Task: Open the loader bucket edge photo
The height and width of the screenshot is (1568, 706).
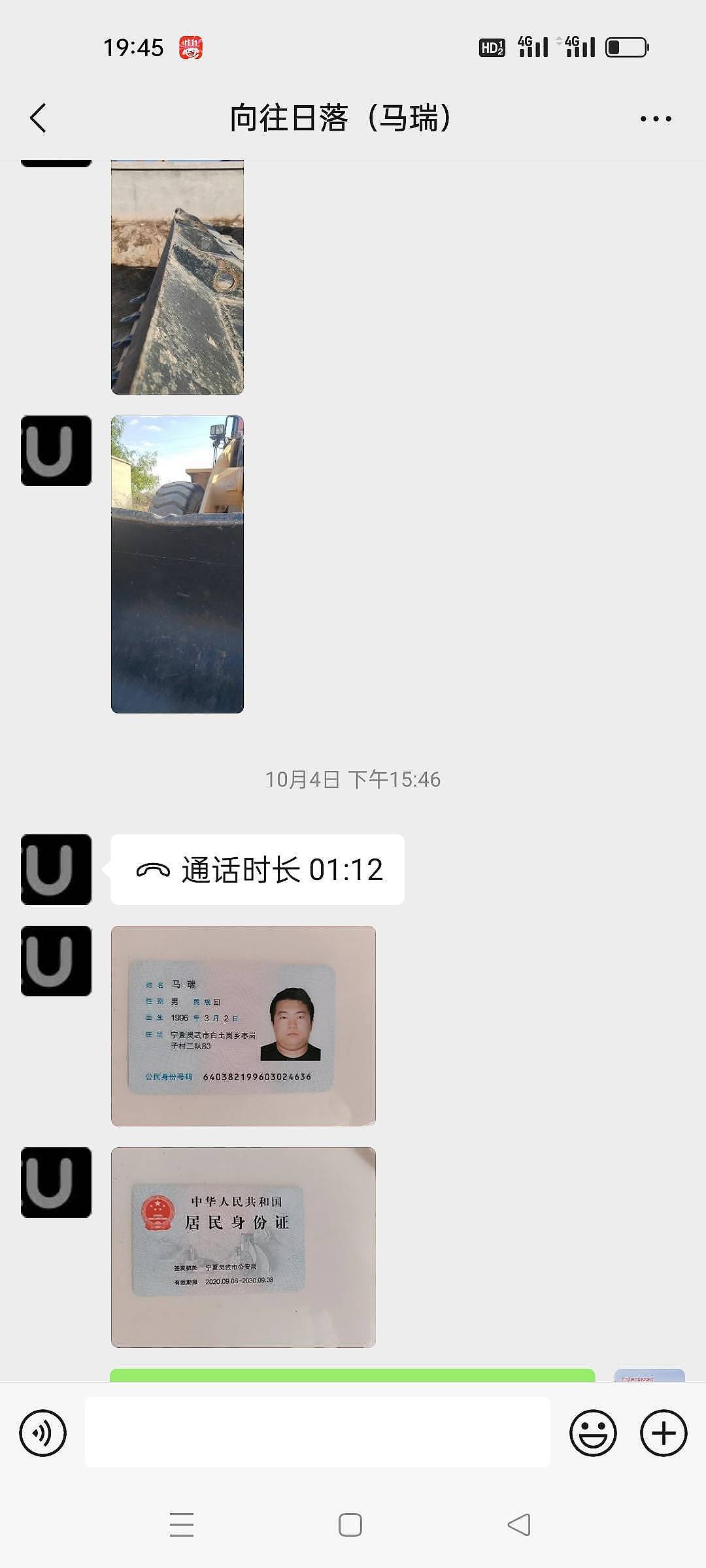Action: [177, 277]
